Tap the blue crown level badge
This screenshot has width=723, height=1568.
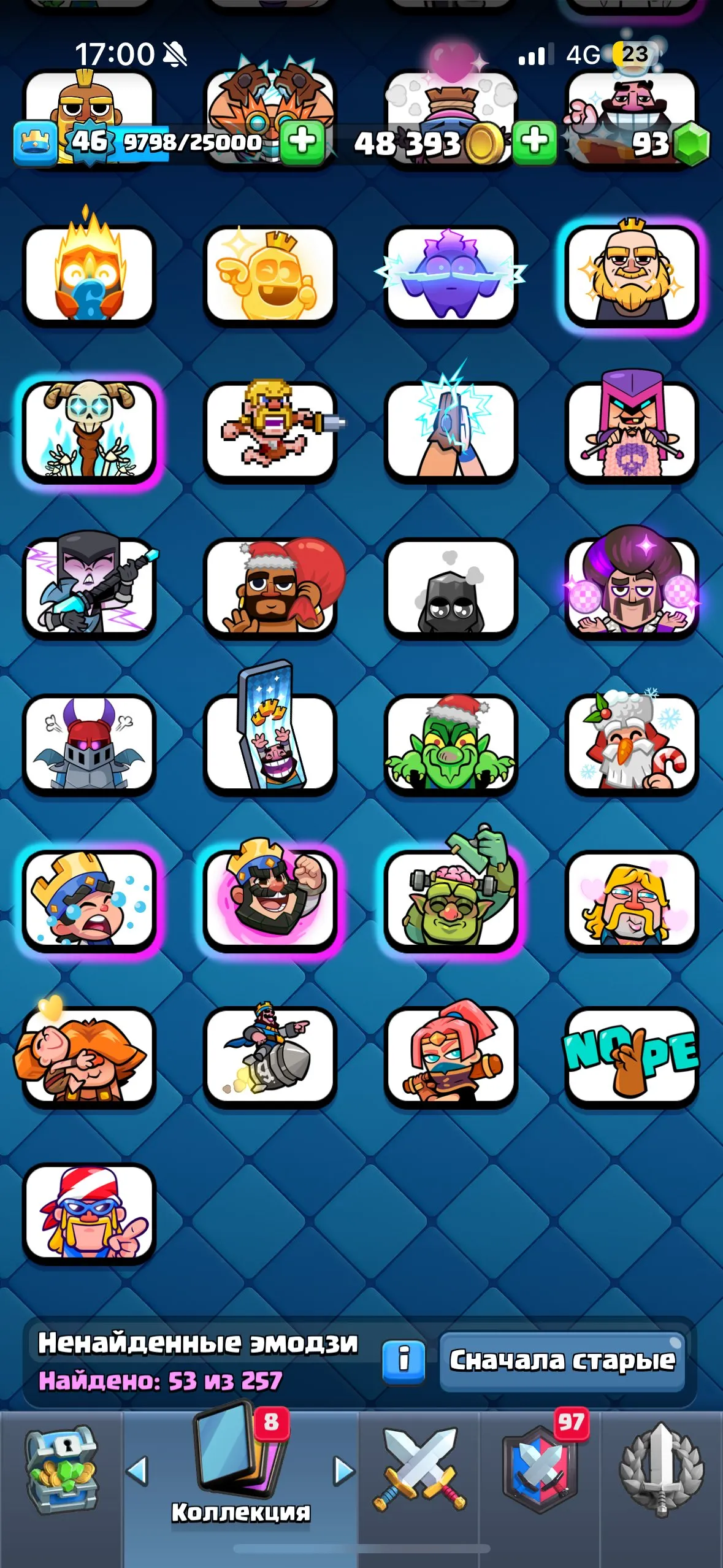pyautogui.click(x=35, y=142)
